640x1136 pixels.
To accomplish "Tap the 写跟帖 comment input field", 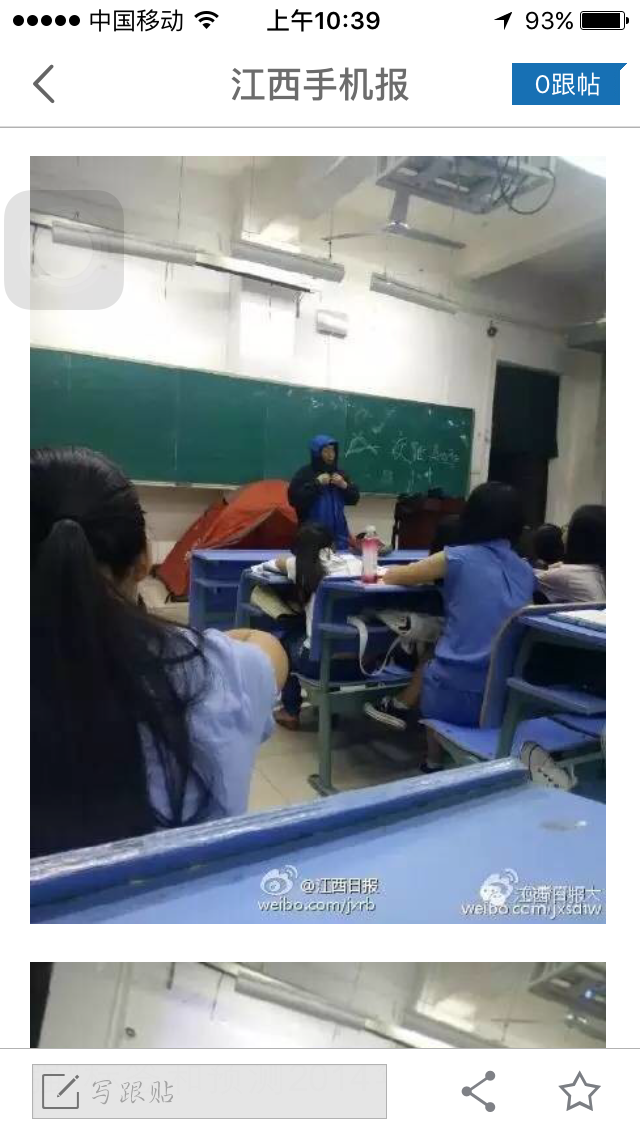I will click(209, 1091).
